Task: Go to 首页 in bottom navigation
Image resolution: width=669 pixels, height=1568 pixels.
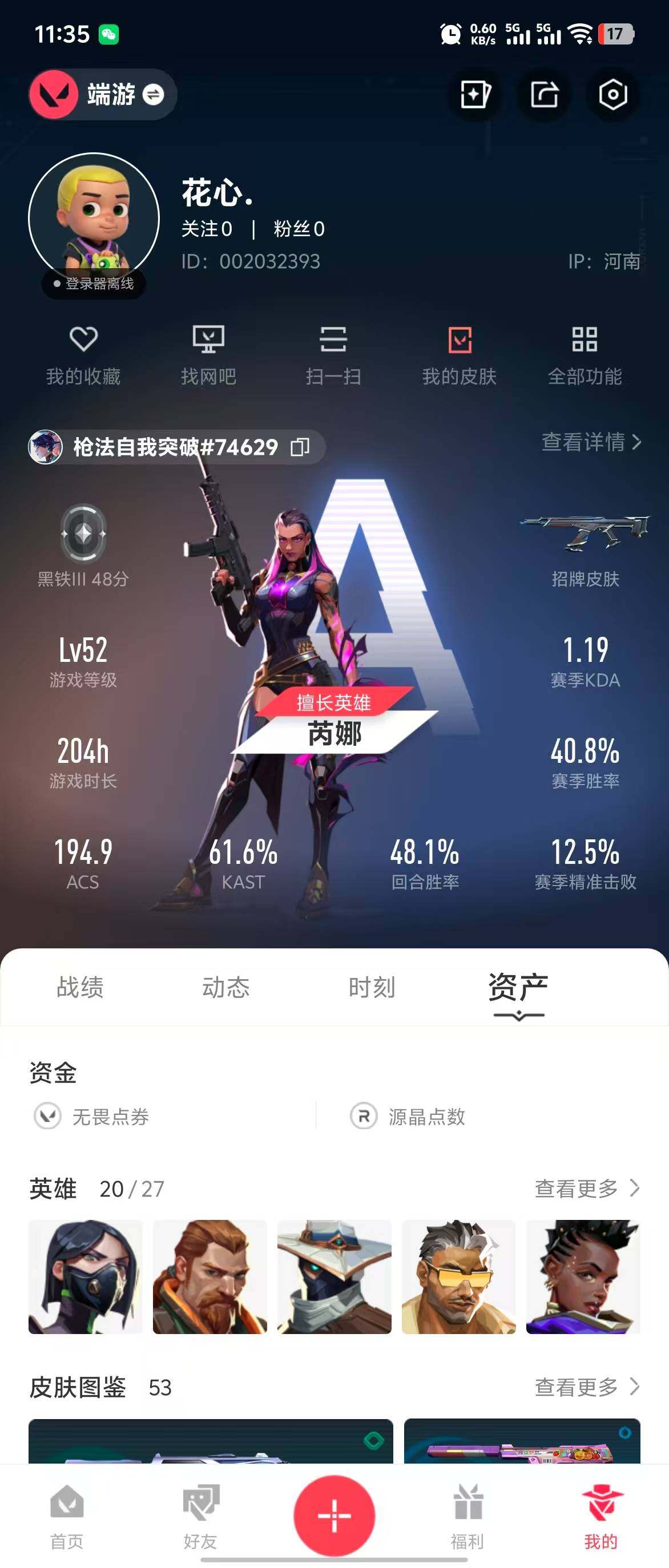Action: 67,1516
